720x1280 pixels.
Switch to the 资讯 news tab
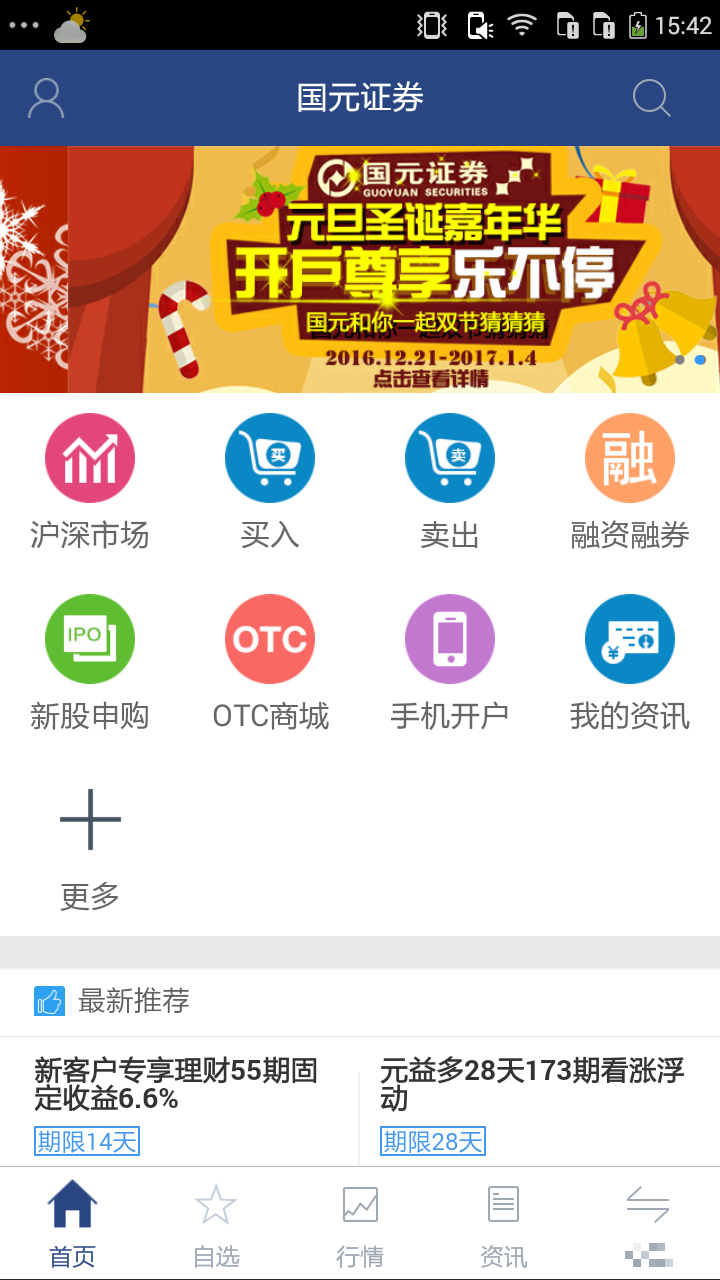pyautogui.click(x=504, y=1223)
